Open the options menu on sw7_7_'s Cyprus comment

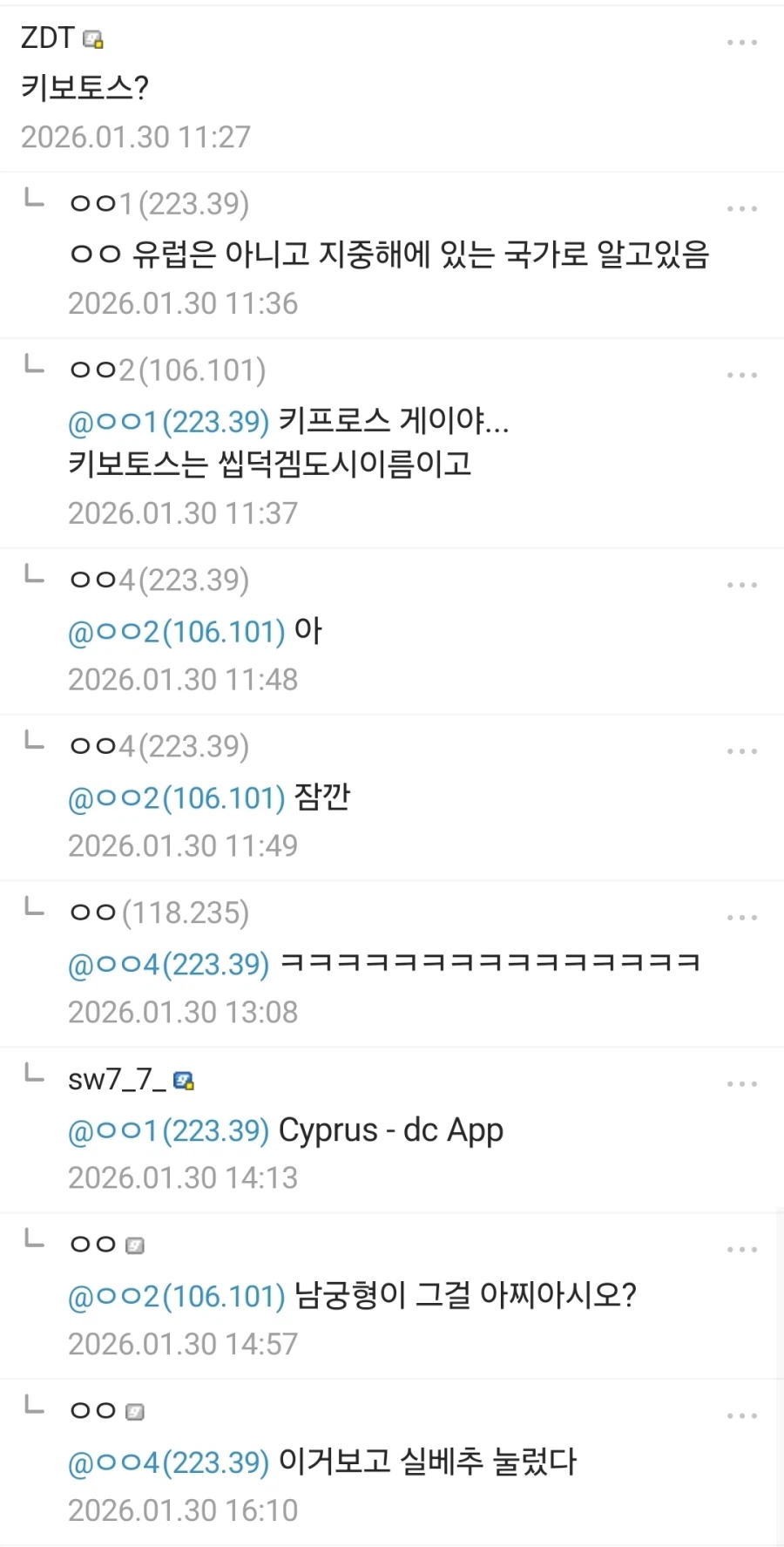tap(741, 1082)
